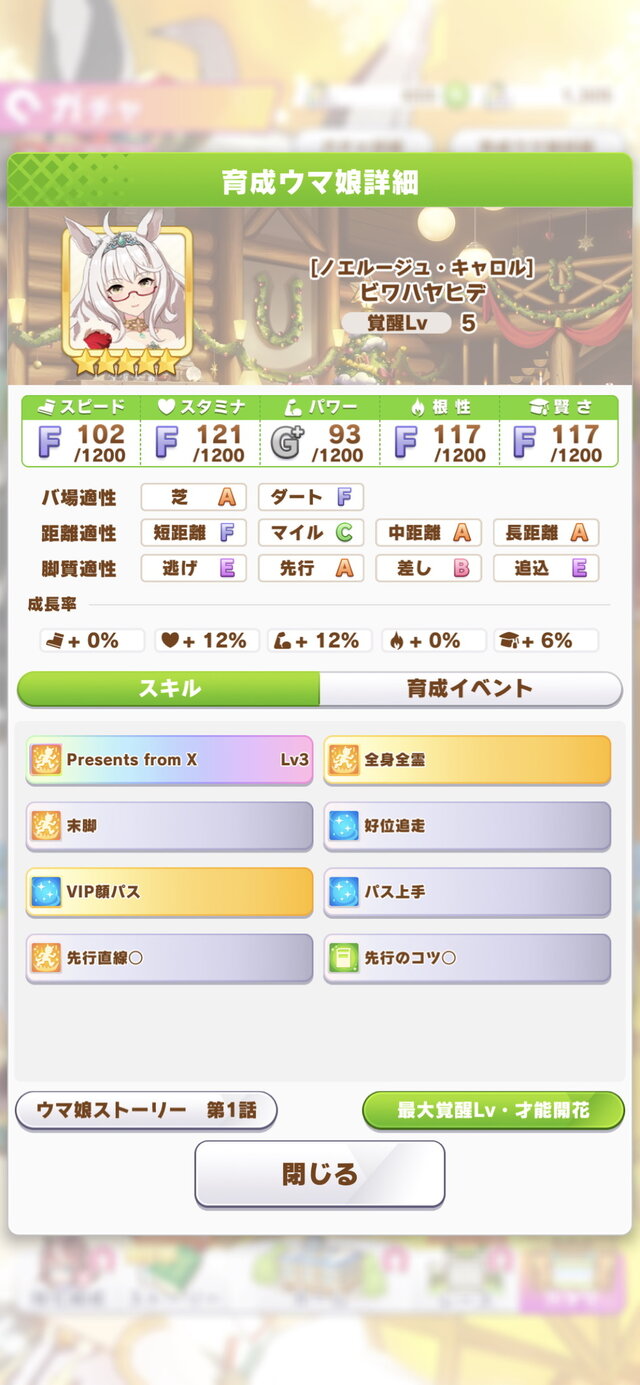The height and width of the screenshot is (1385, 640).
Task: View the 全身全霊 skill
Action: coord(467,760)
